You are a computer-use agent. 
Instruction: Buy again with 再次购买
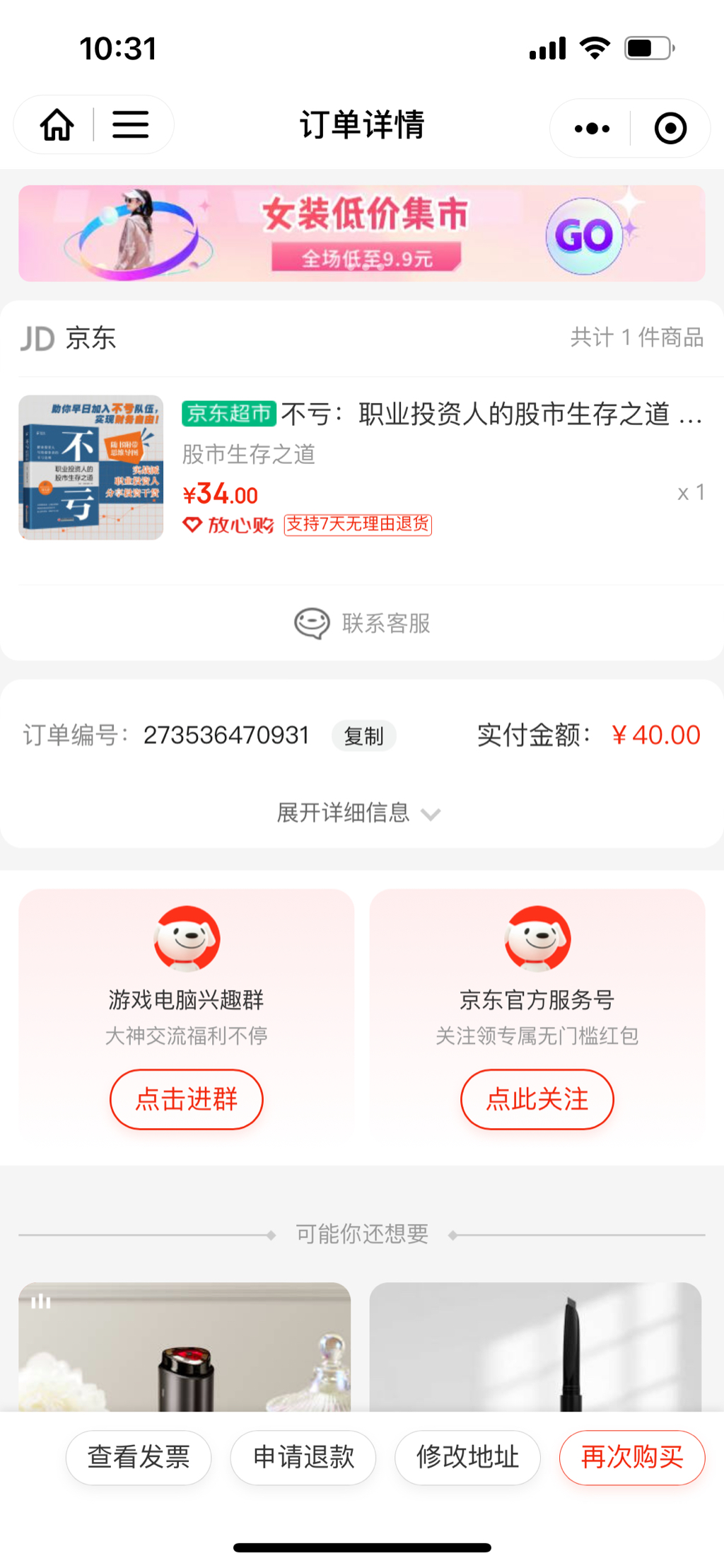[x=632, y=1457]
